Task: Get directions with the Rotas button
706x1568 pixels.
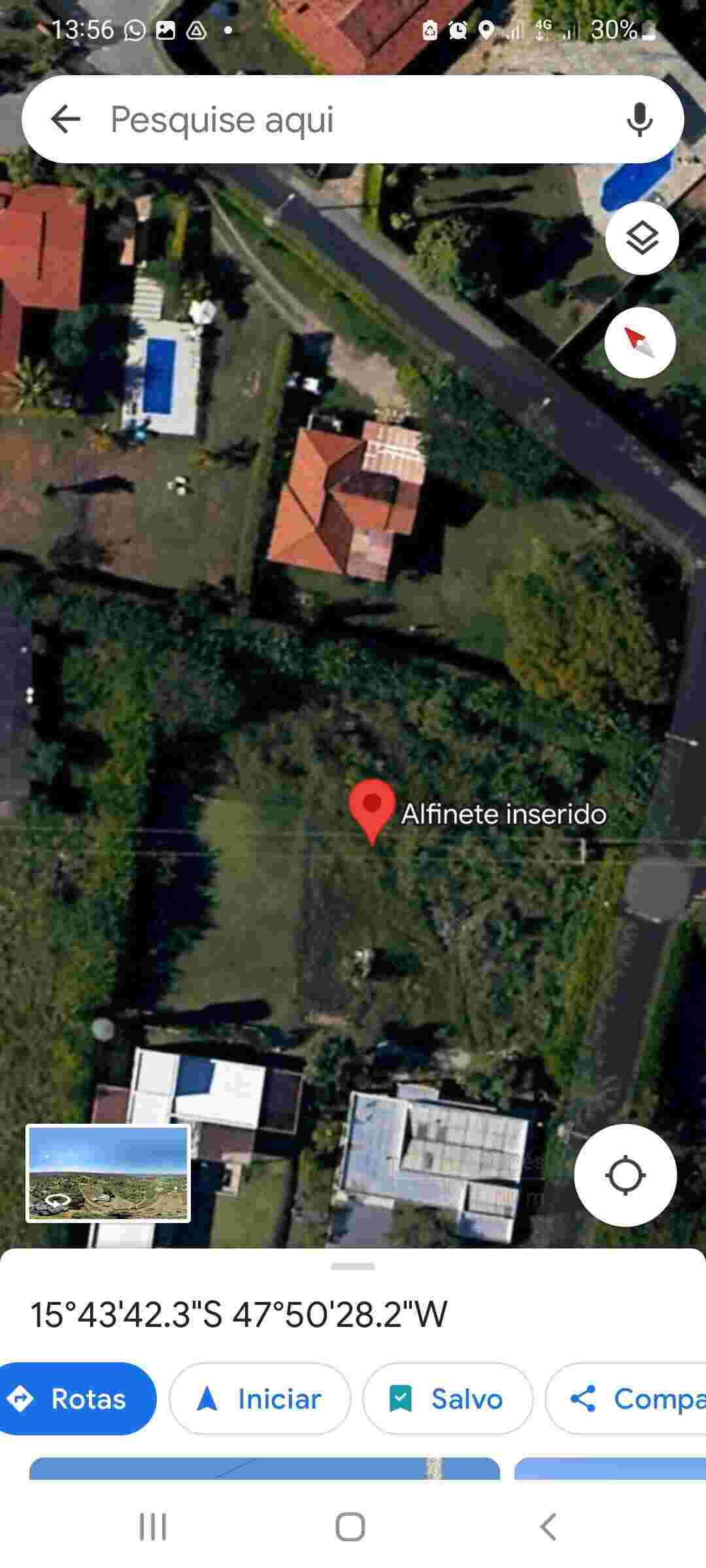Action: [x=75, y=1399]
